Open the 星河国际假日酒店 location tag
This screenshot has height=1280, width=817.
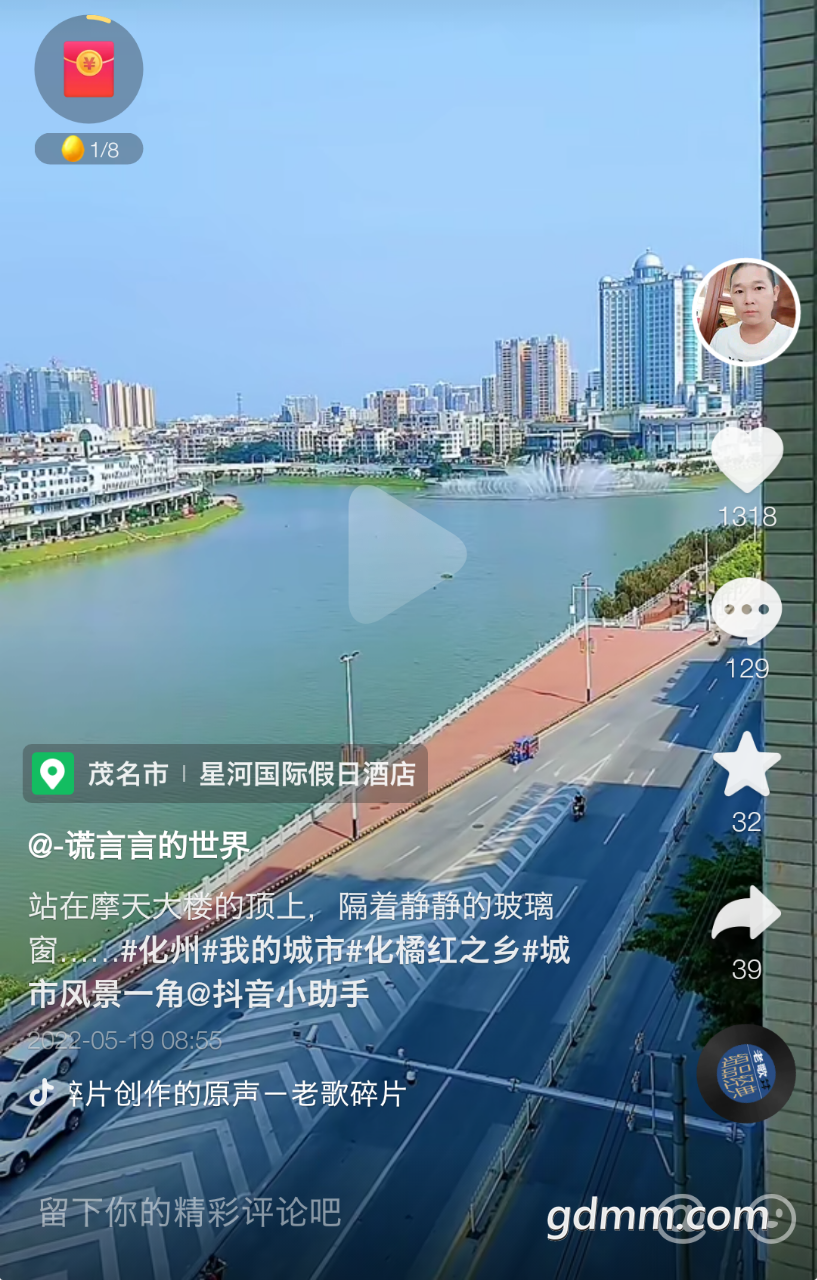click(x=306, y=774)
